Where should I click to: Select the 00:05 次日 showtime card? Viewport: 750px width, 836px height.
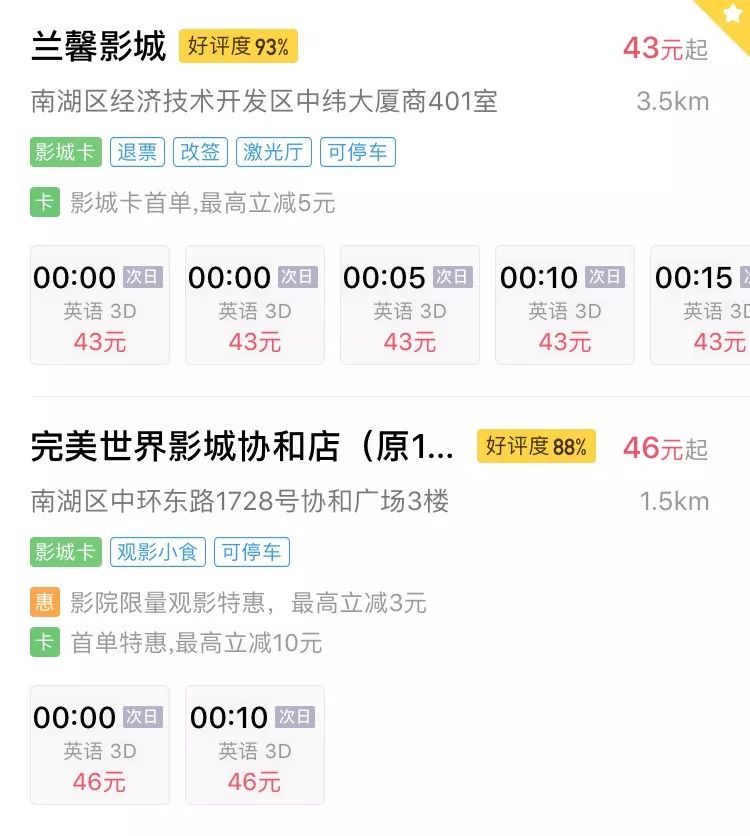point(409,305)
